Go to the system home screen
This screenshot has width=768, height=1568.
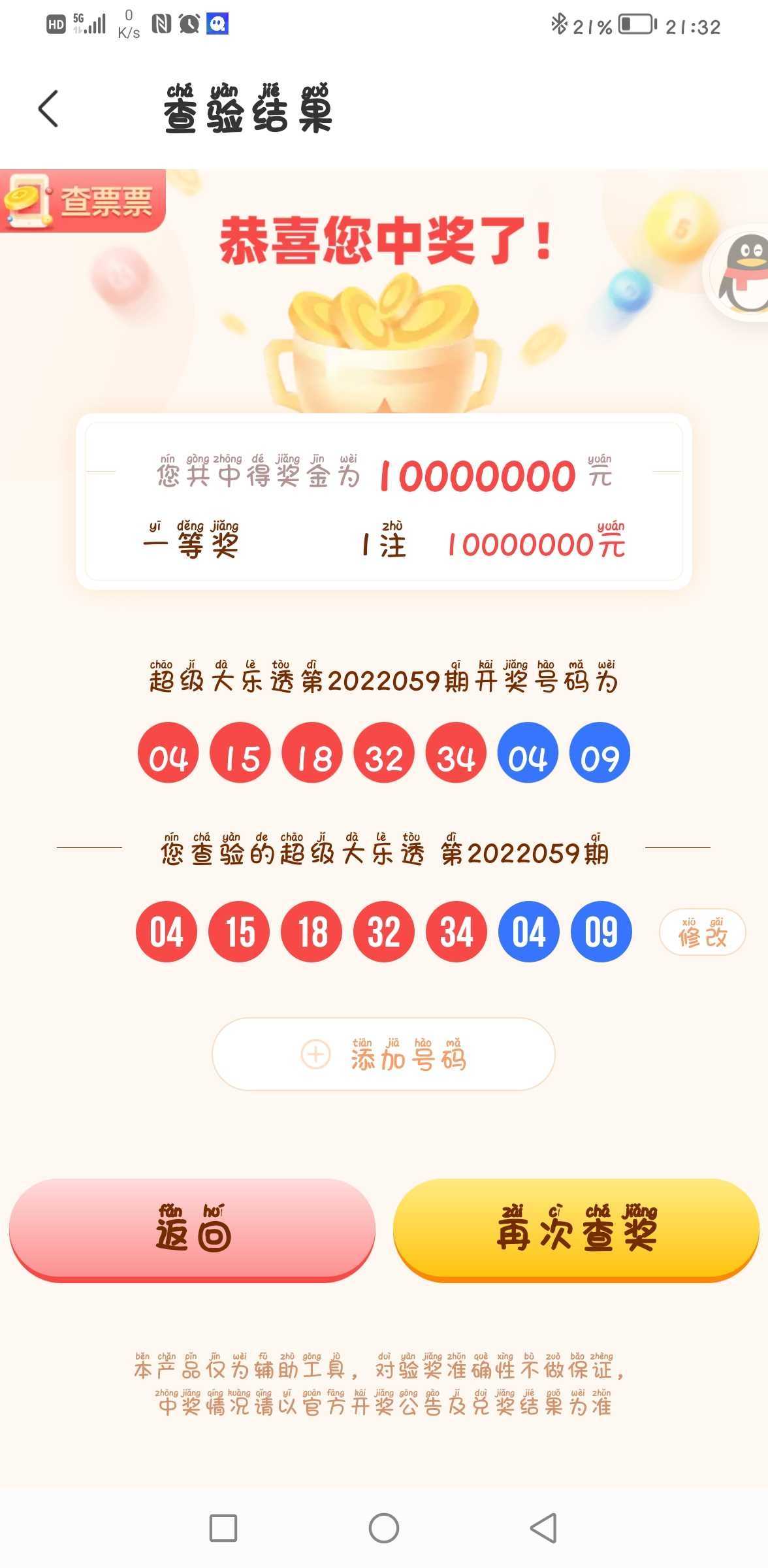coord(384,1528)
